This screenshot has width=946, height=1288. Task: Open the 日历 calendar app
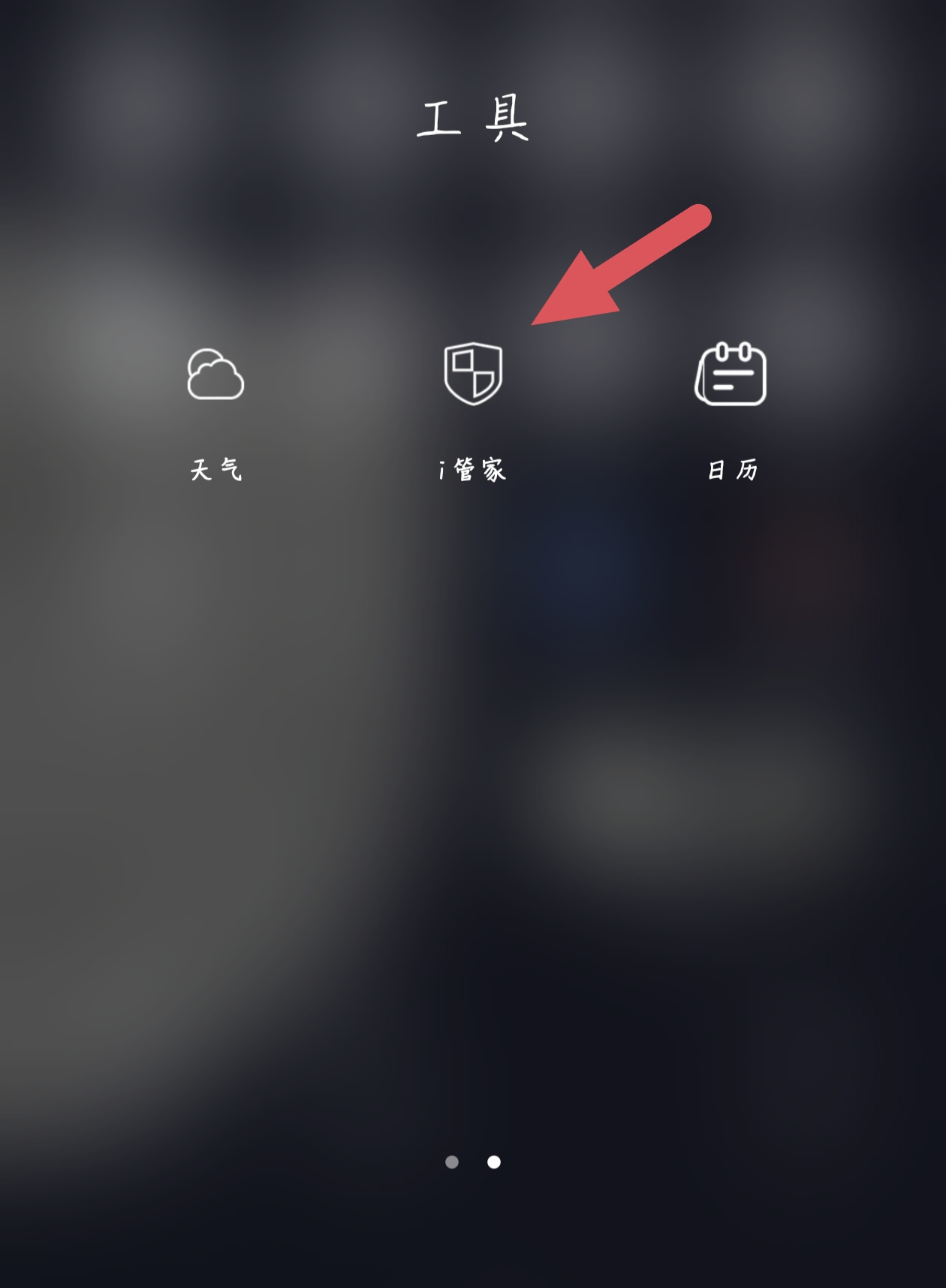click(x=731, y=374)
